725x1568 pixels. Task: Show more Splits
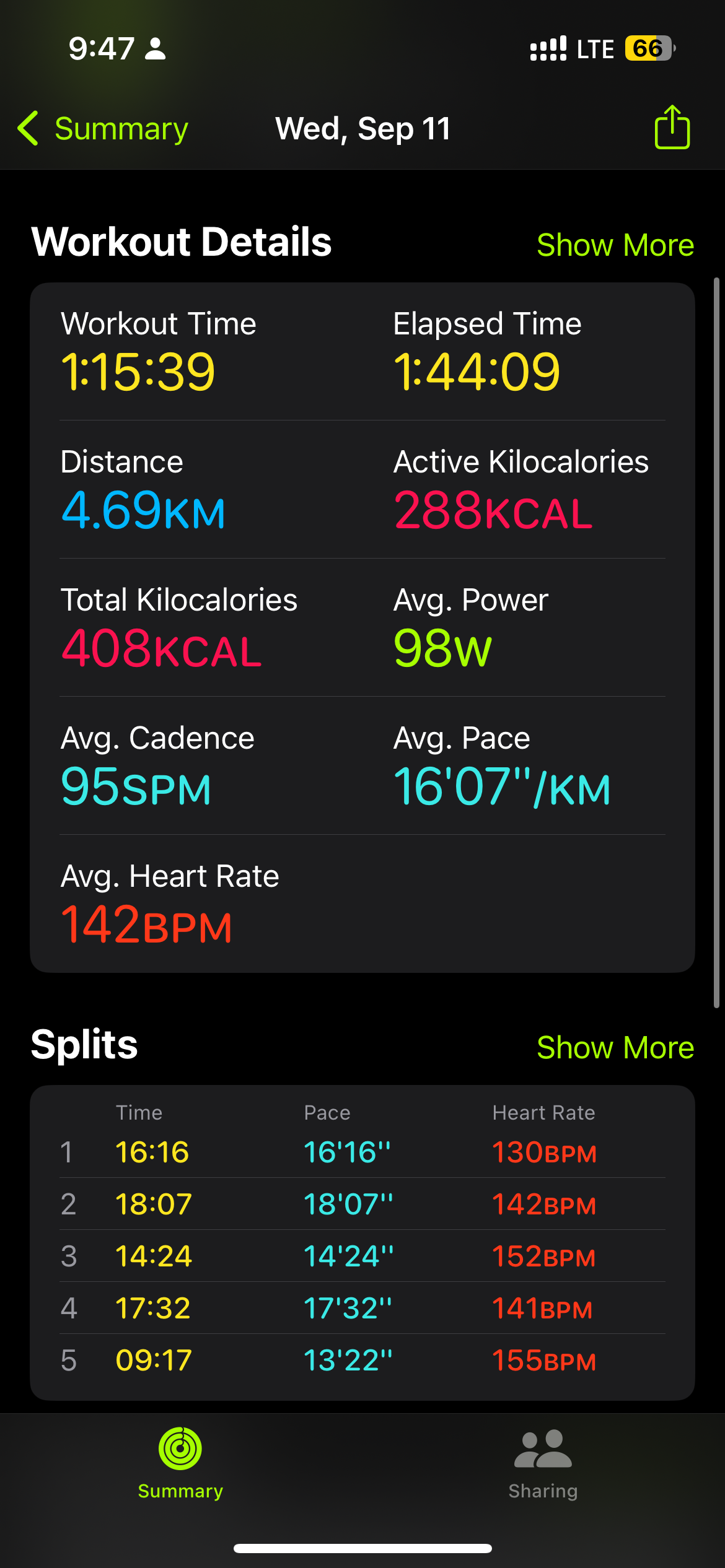point(615,1048)
